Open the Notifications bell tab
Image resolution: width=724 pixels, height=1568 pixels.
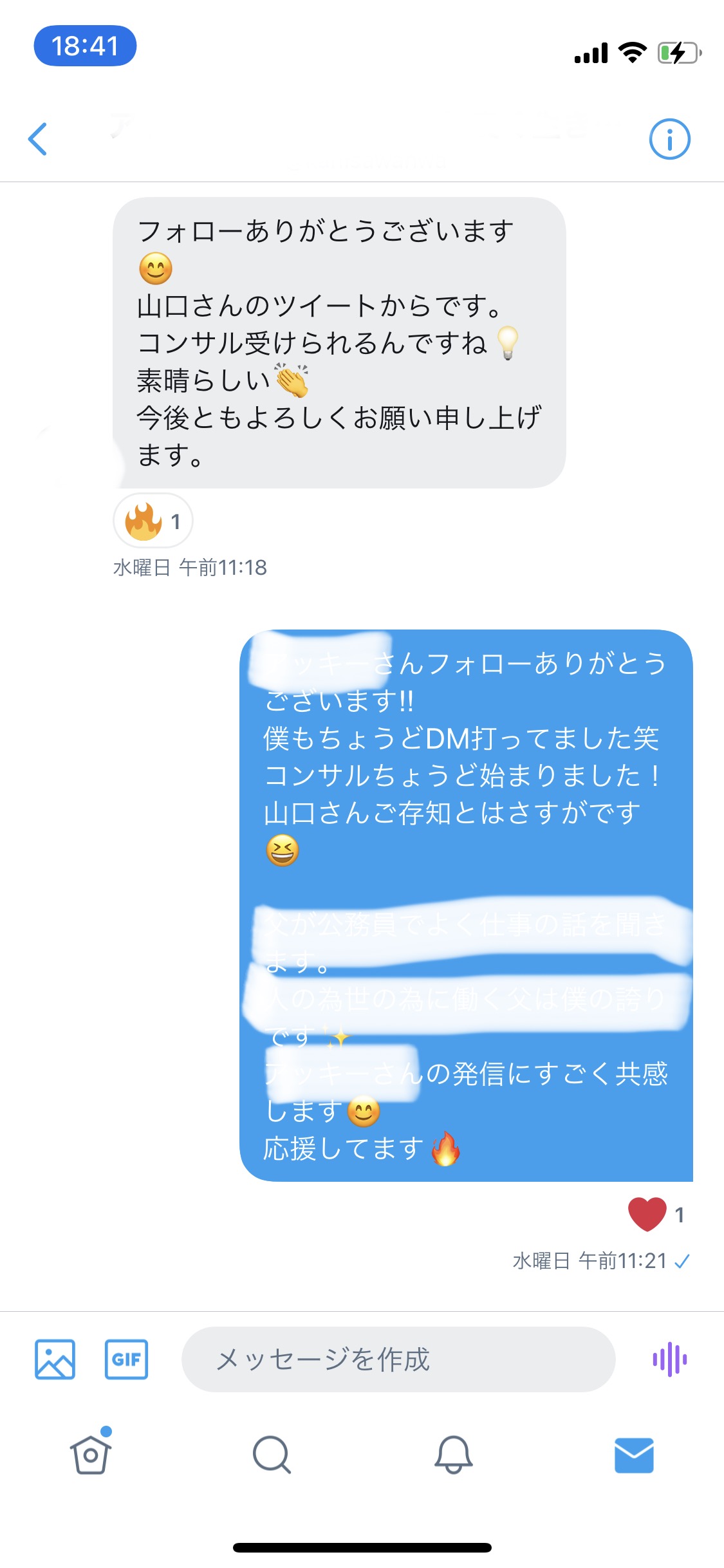453,1454
